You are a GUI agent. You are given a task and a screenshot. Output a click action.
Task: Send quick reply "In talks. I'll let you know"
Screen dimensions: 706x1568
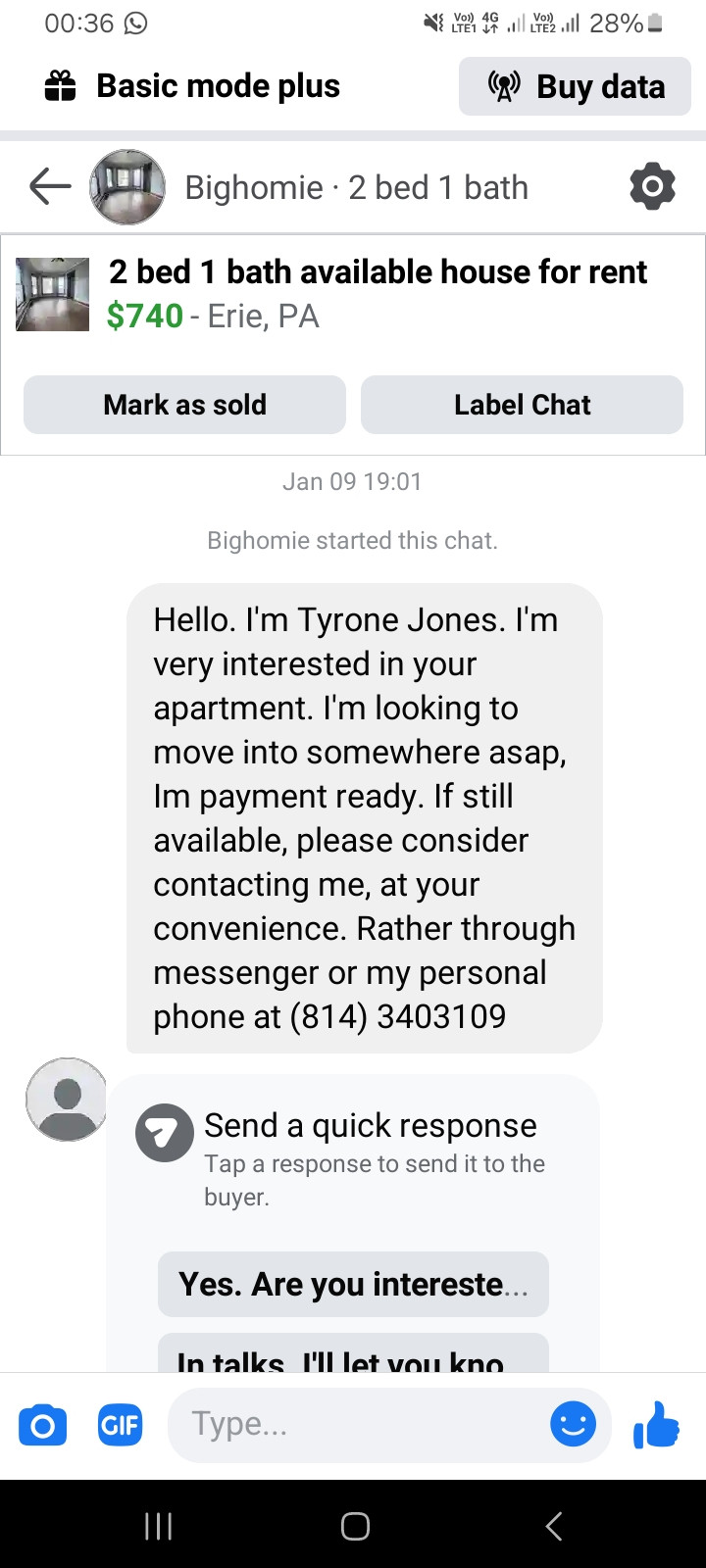(353, 1357)
